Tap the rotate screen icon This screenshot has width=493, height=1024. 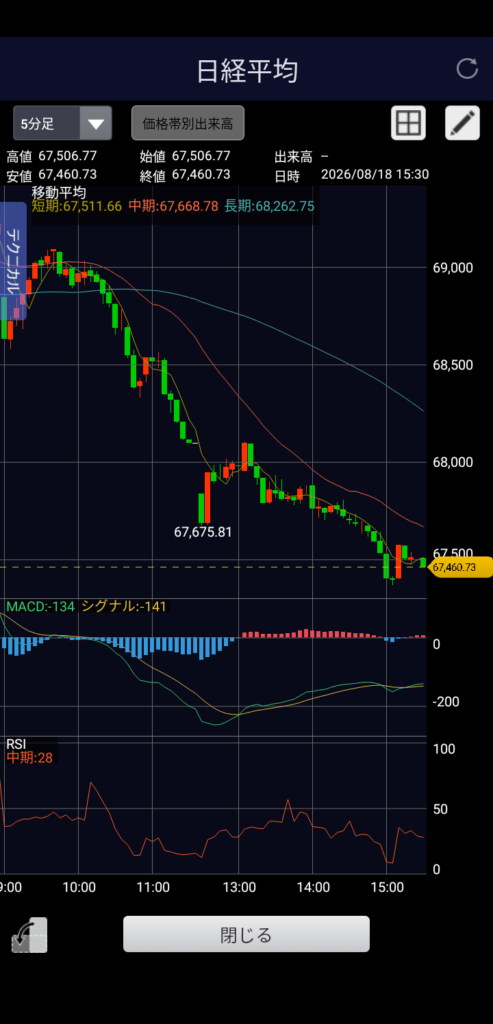[29, 935]
